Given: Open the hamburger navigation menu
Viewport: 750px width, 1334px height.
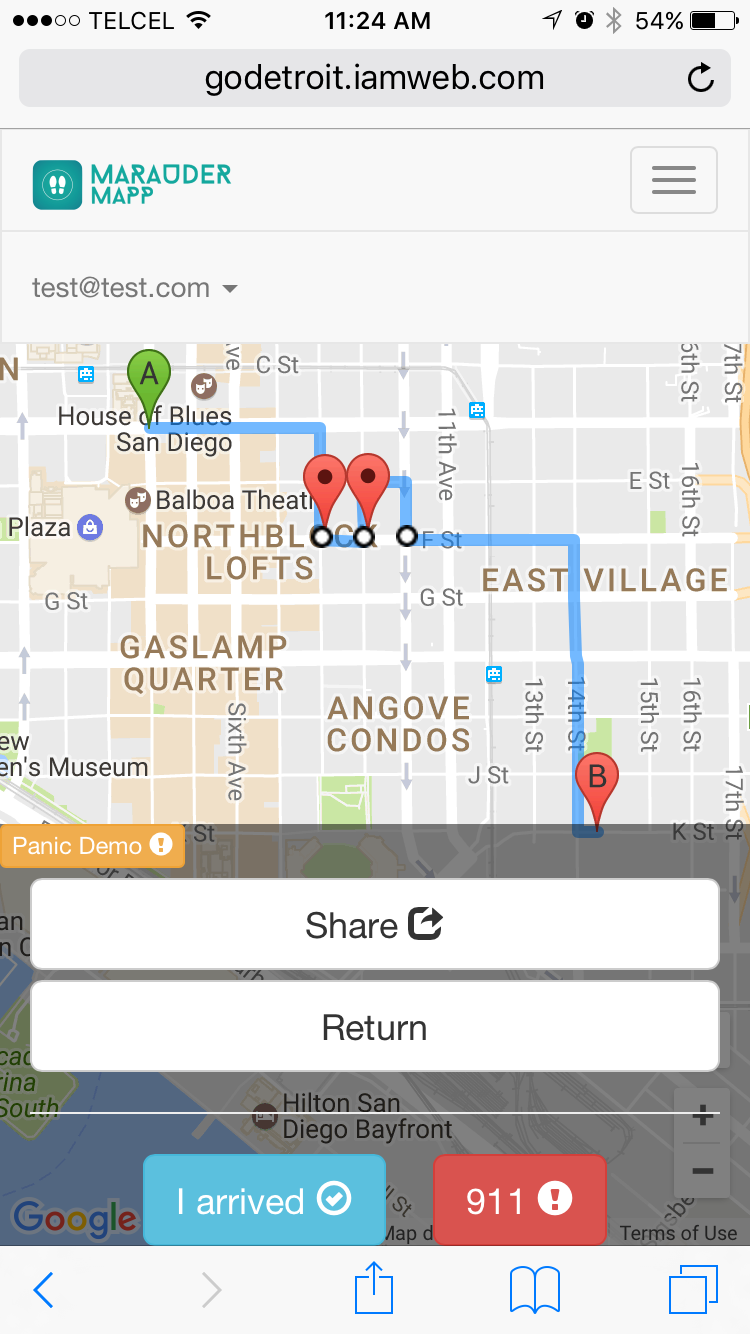Looking at the screenshot, I should (673, 180).
